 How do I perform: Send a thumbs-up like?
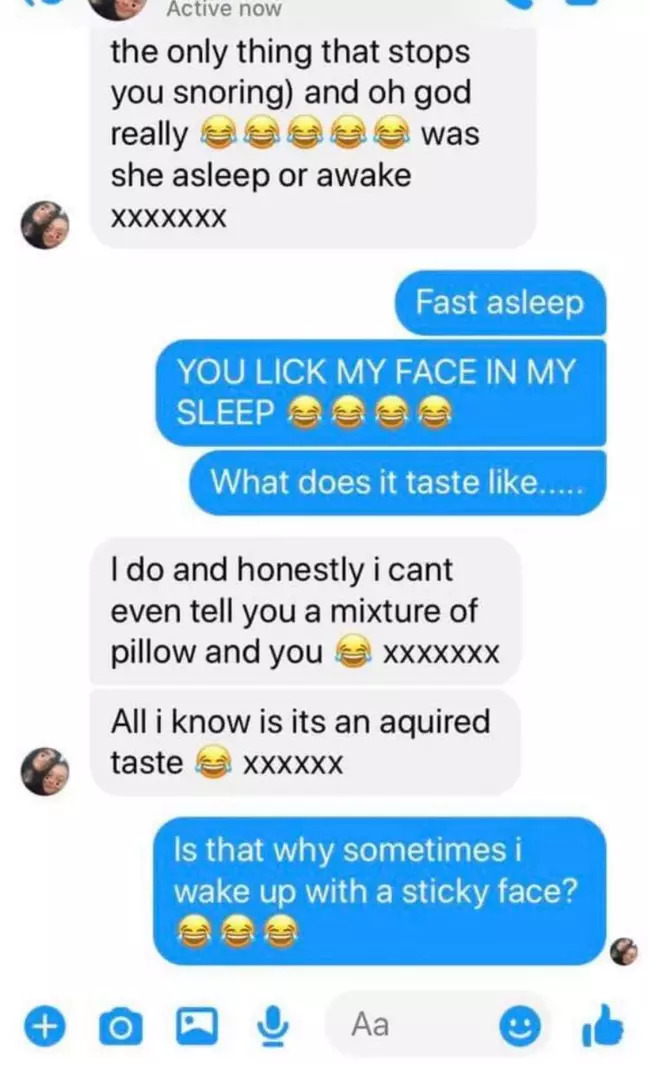pyautogui.click(x=601, y=1023)
